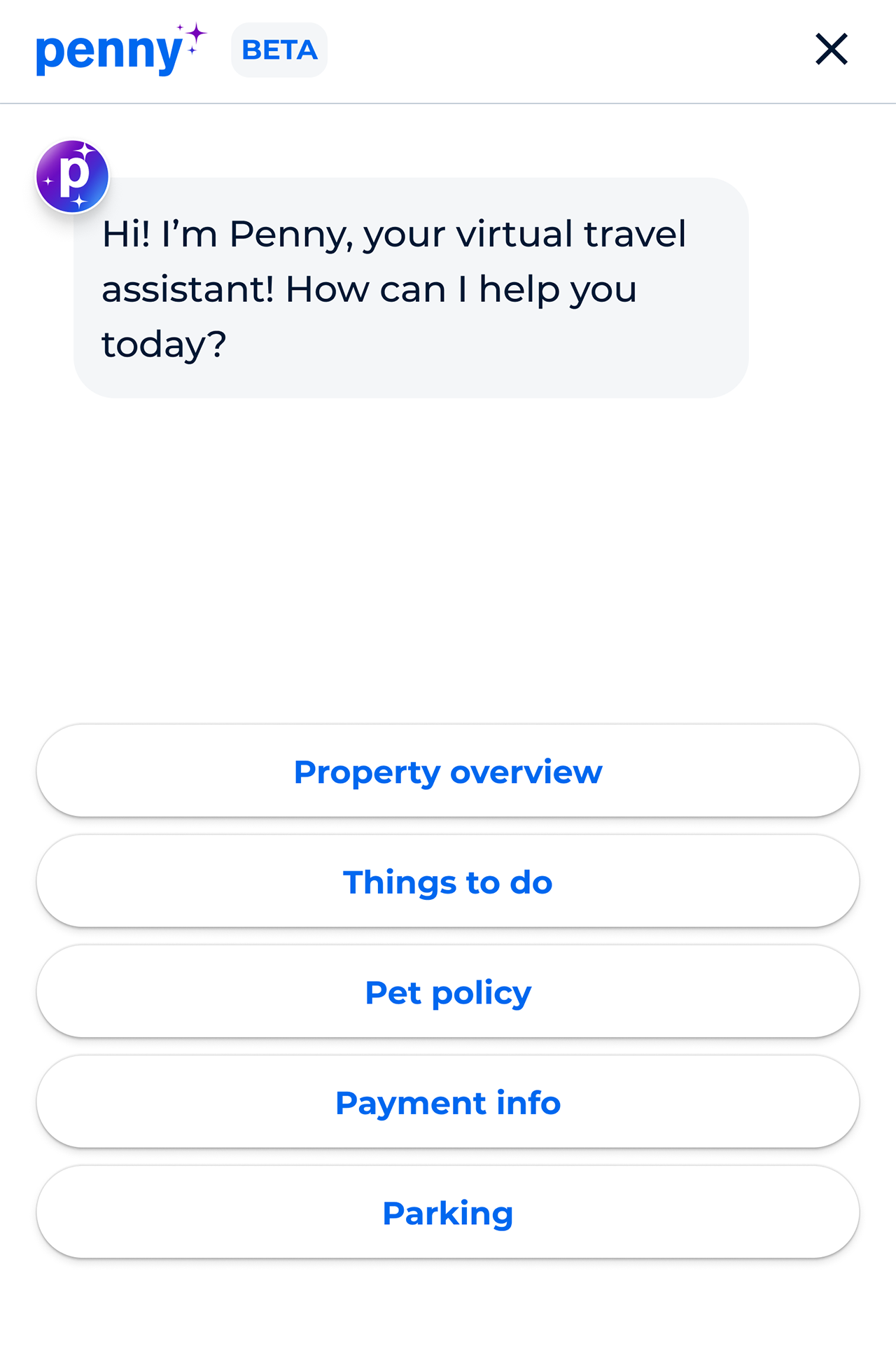Image resolution: width=896 pixels, height=1367 pixels.
Task: Tap the Parking suggestion chip
Action: [448, 1212]
